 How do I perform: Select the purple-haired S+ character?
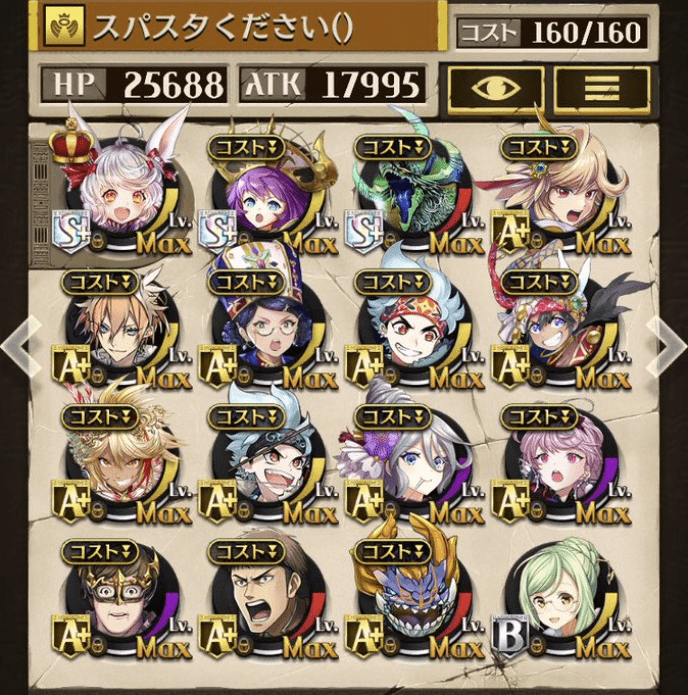[x=261, y=197]
